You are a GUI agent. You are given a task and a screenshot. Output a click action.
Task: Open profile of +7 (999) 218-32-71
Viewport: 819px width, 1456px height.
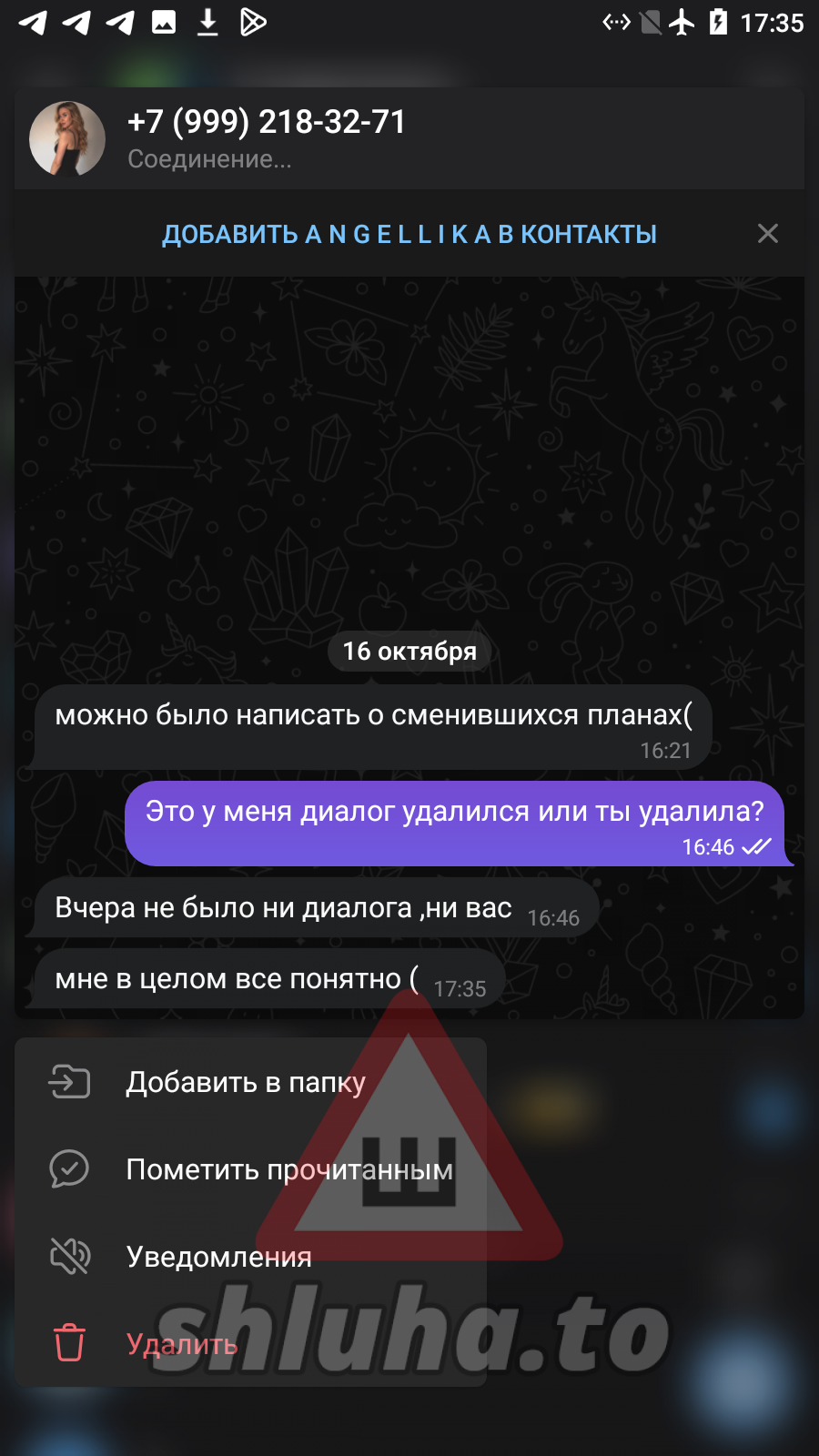tap(266, 138)
